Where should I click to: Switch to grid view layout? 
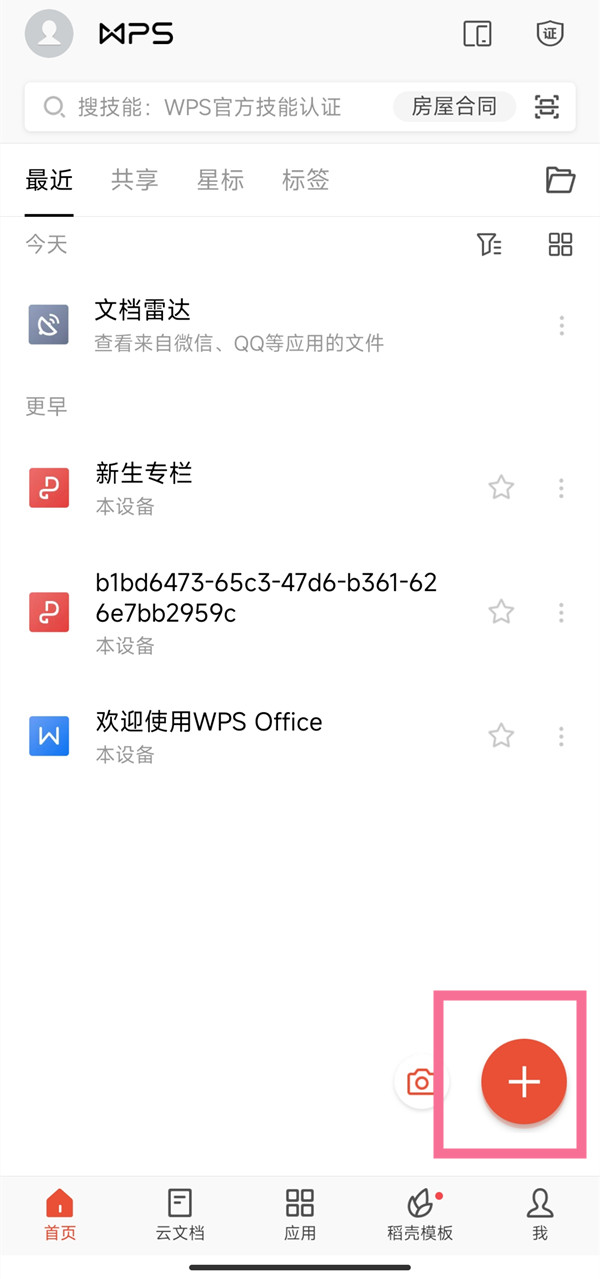[560, 244]
